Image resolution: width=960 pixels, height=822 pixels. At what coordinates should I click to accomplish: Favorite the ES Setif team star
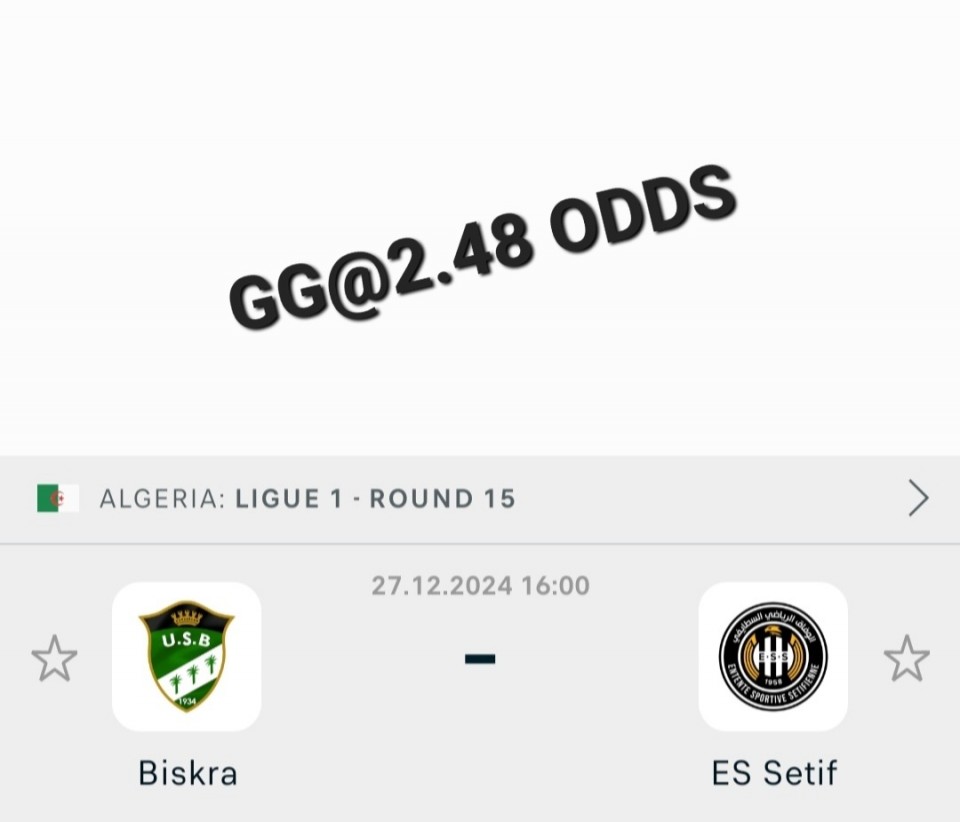click(x=906, y=658)
